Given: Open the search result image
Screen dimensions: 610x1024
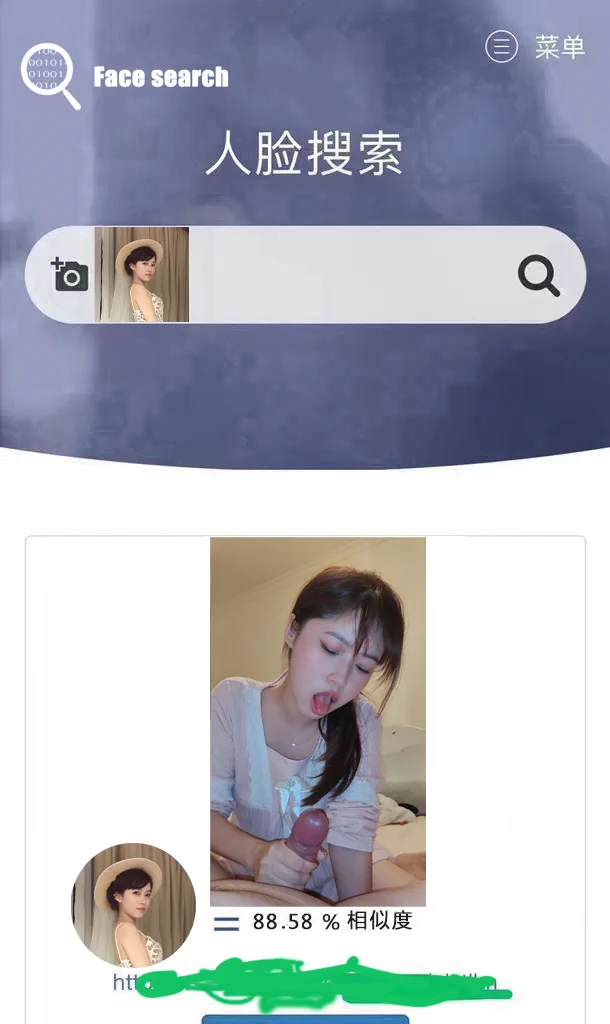Looking at the screenshot, I should coord(318,721).
